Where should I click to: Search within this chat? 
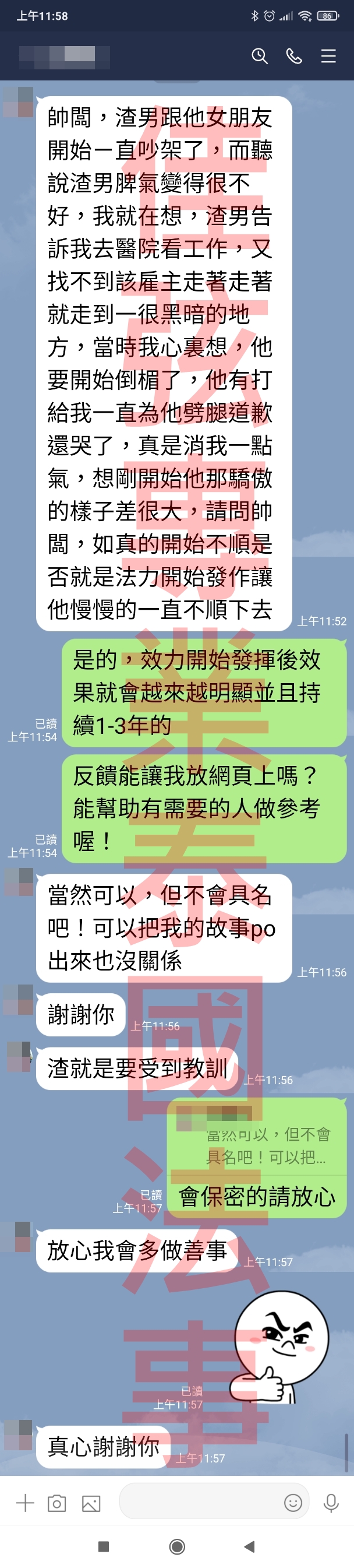point(260,56)
